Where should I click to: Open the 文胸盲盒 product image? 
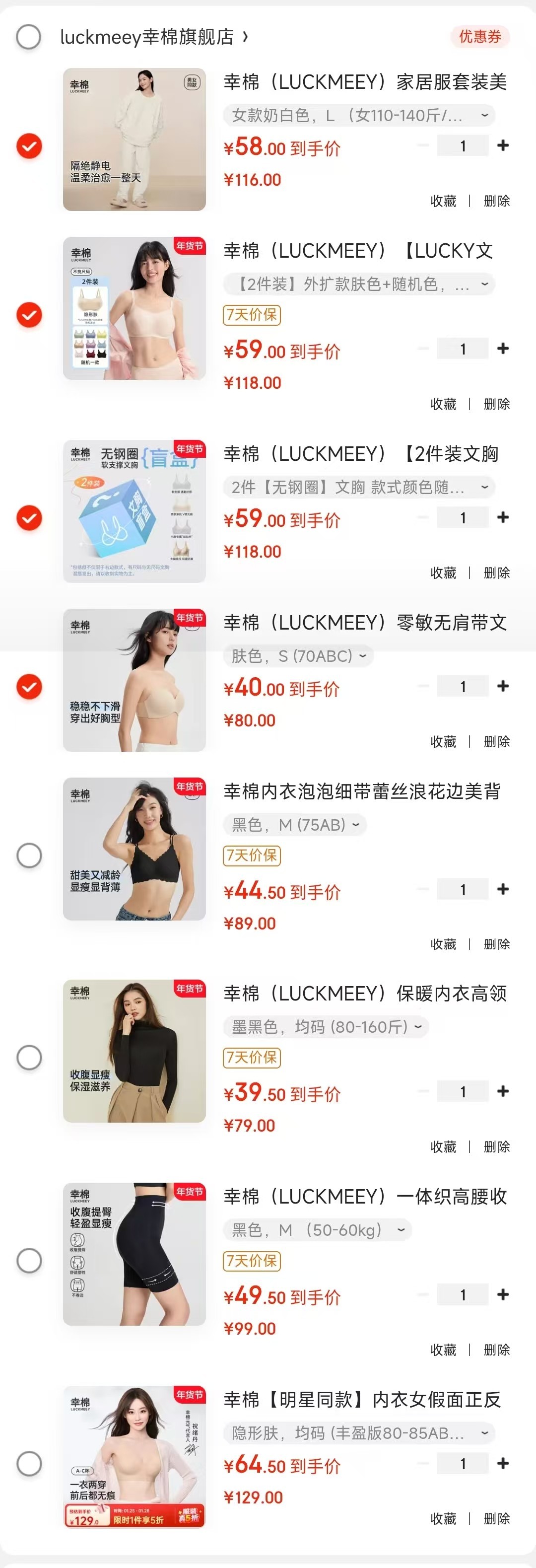click(134, 511)
